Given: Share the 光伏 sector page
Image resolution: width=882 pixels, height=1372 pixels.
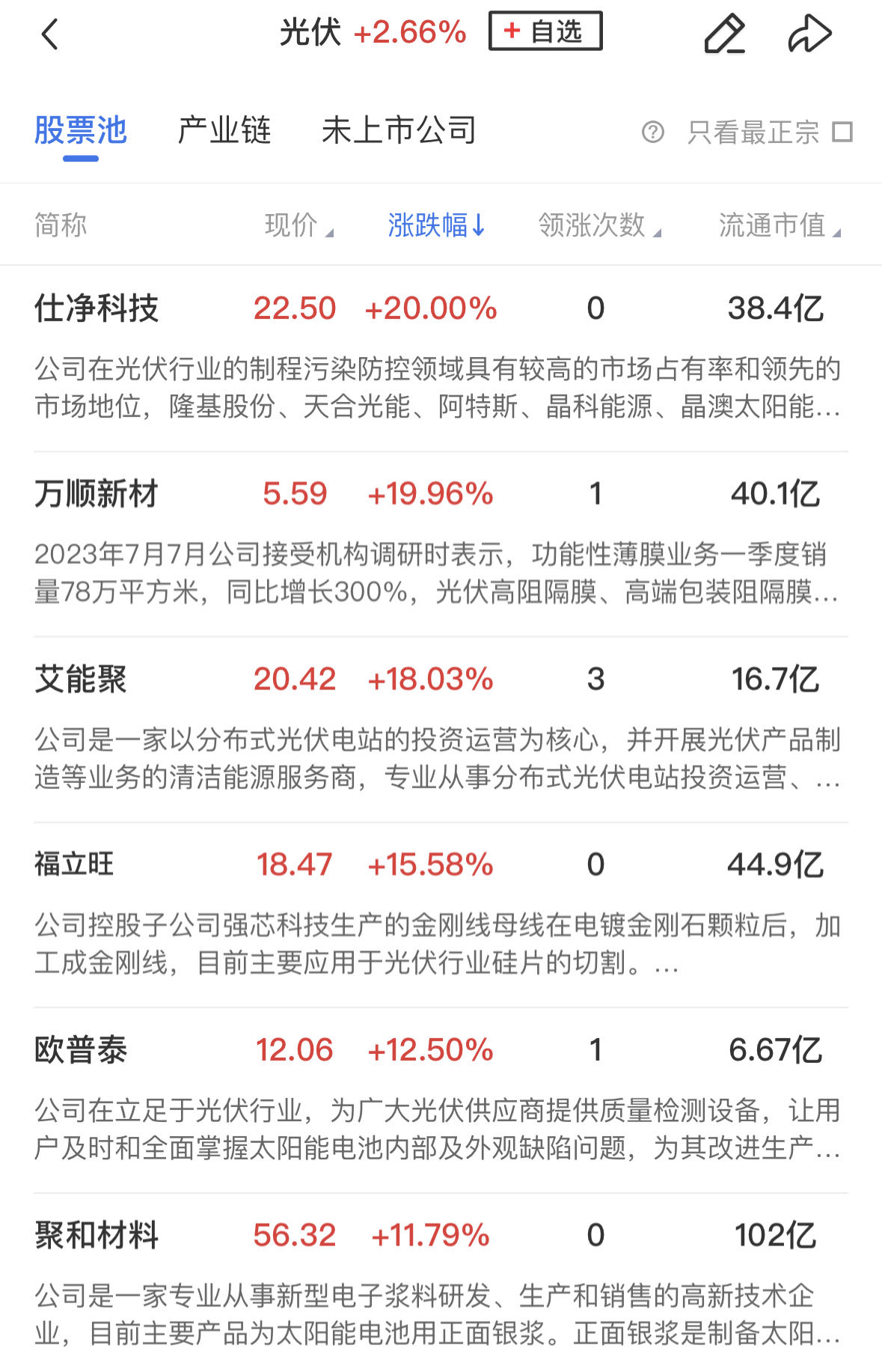Looking at the screenshot, I should click(809, 34).
